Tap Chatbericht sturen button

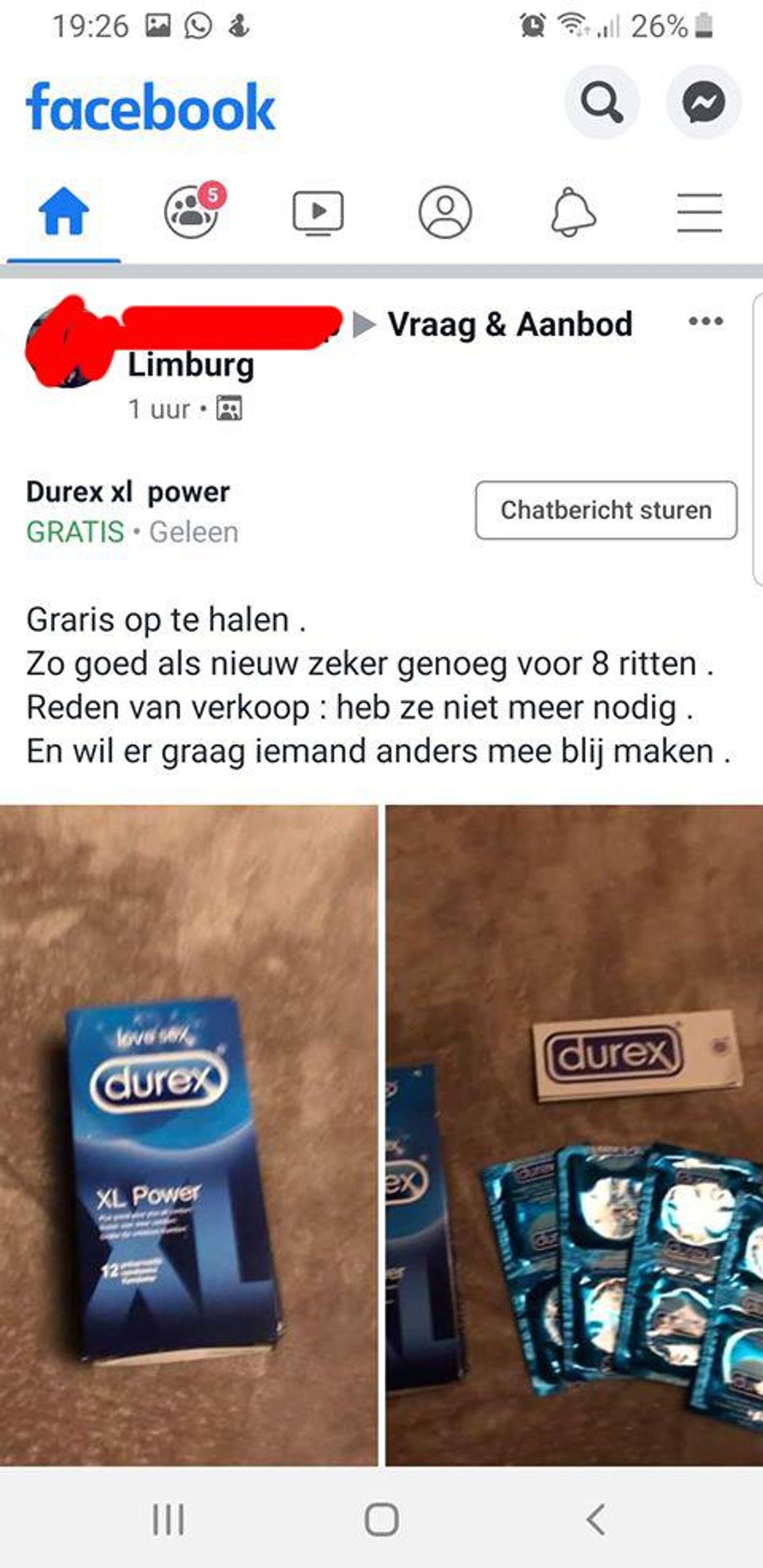click(x=606, y=510)
